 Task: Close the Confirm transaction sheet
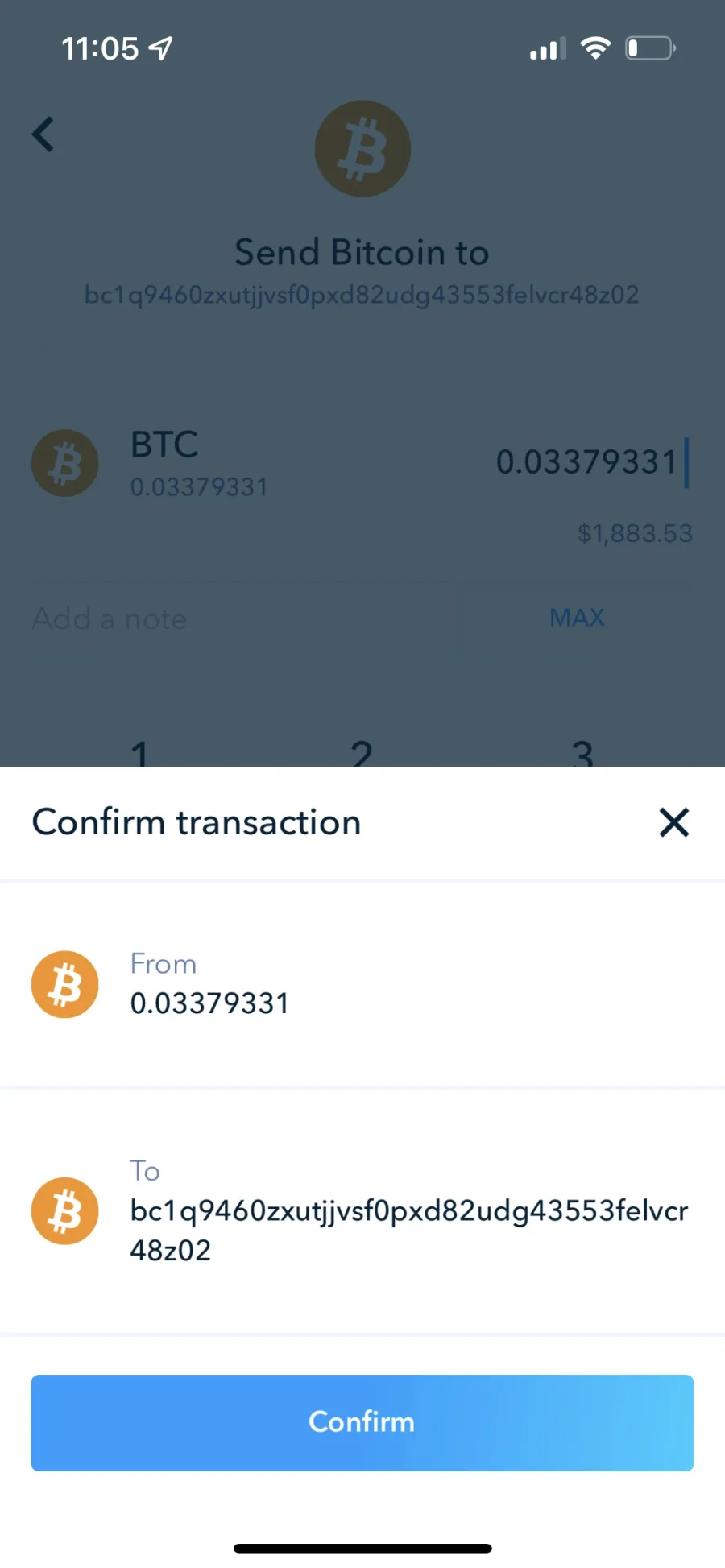tap(674, 822)
